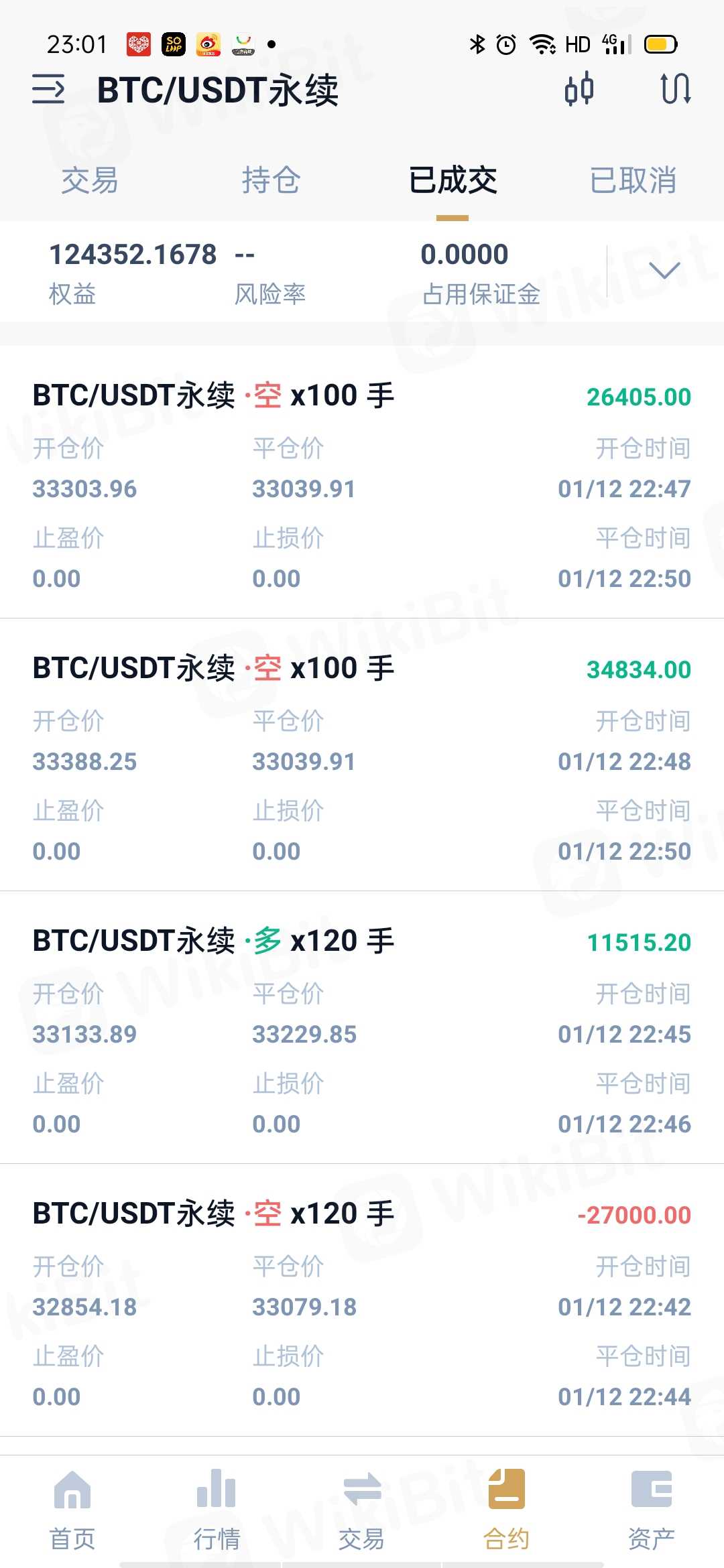Switch to the 已取消 tab
724x1568 pixels.
(x=633, y=181)
